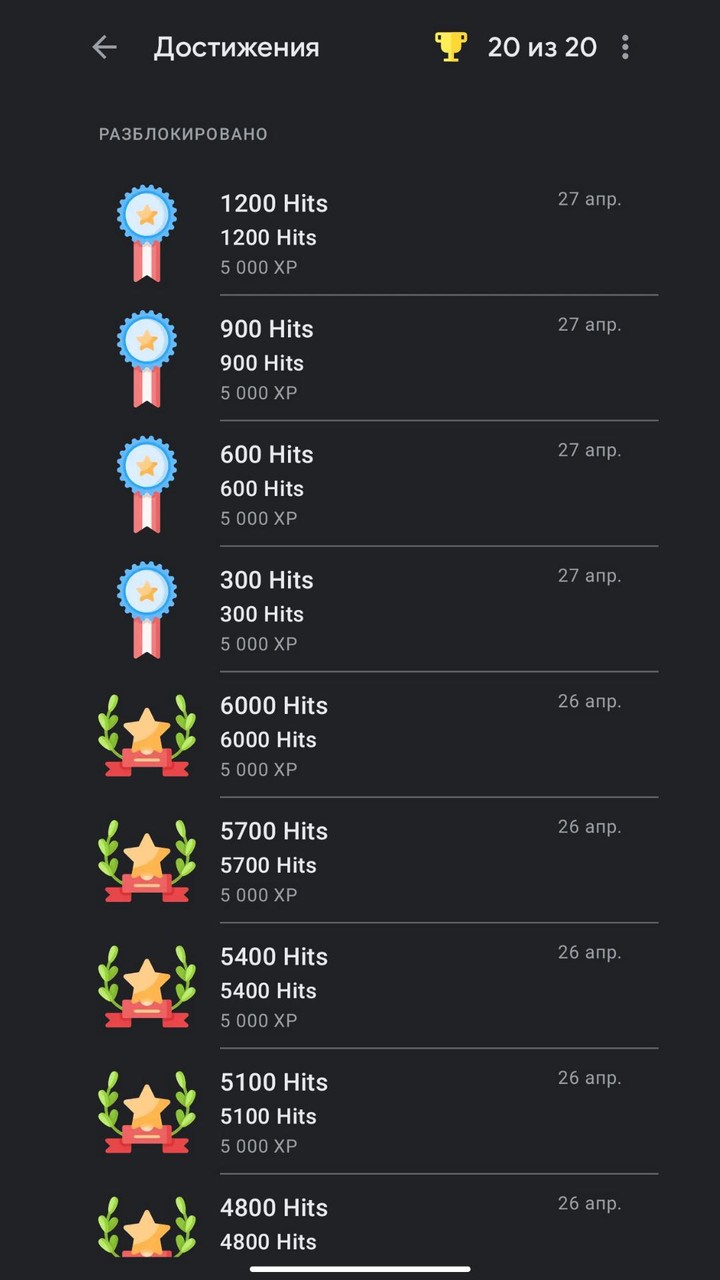Open the 1200 Hits achievement
Image resolution: width=720 pixels, height=1280 pixels.
click(380, 234)
